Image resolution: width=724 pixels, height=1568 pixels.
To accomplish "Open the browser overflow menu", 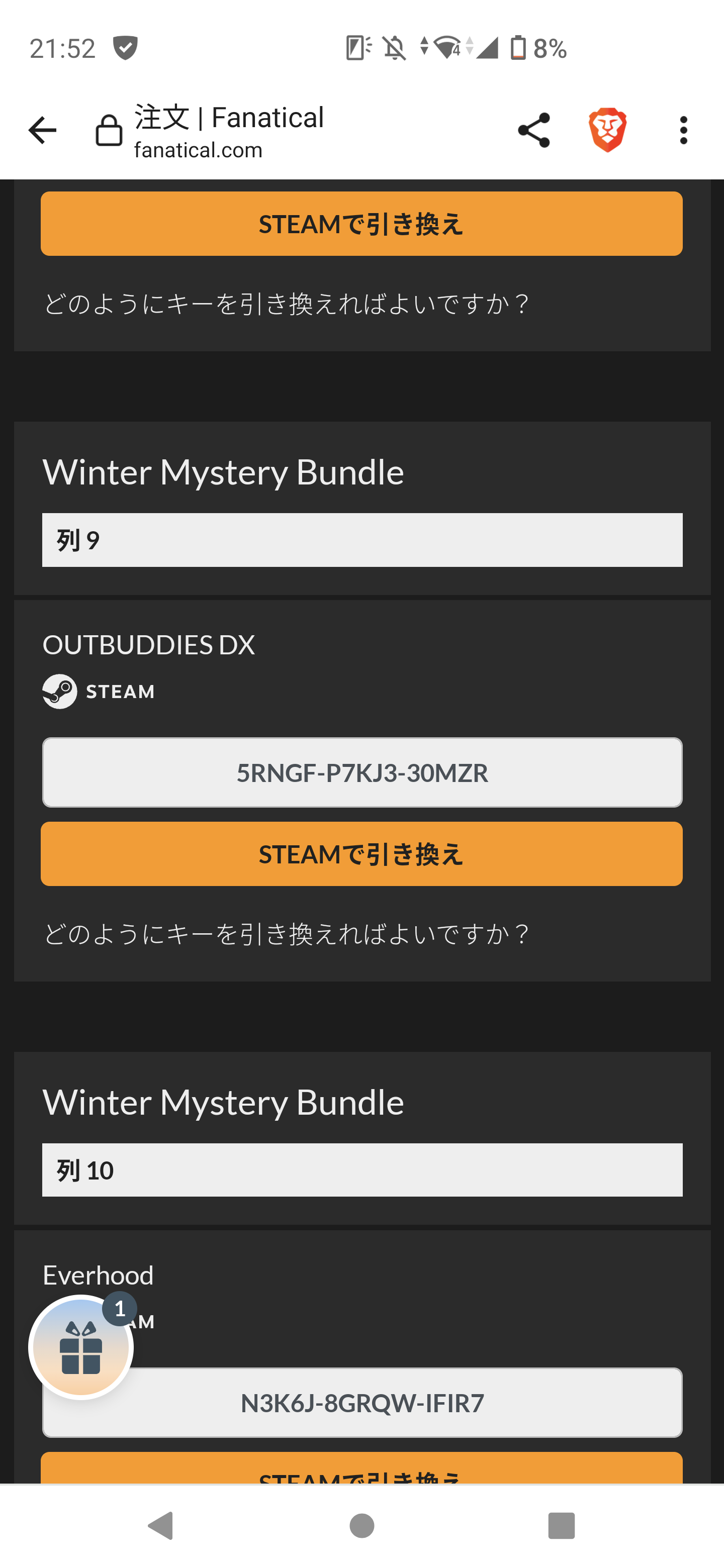I will tap(683, 130).
